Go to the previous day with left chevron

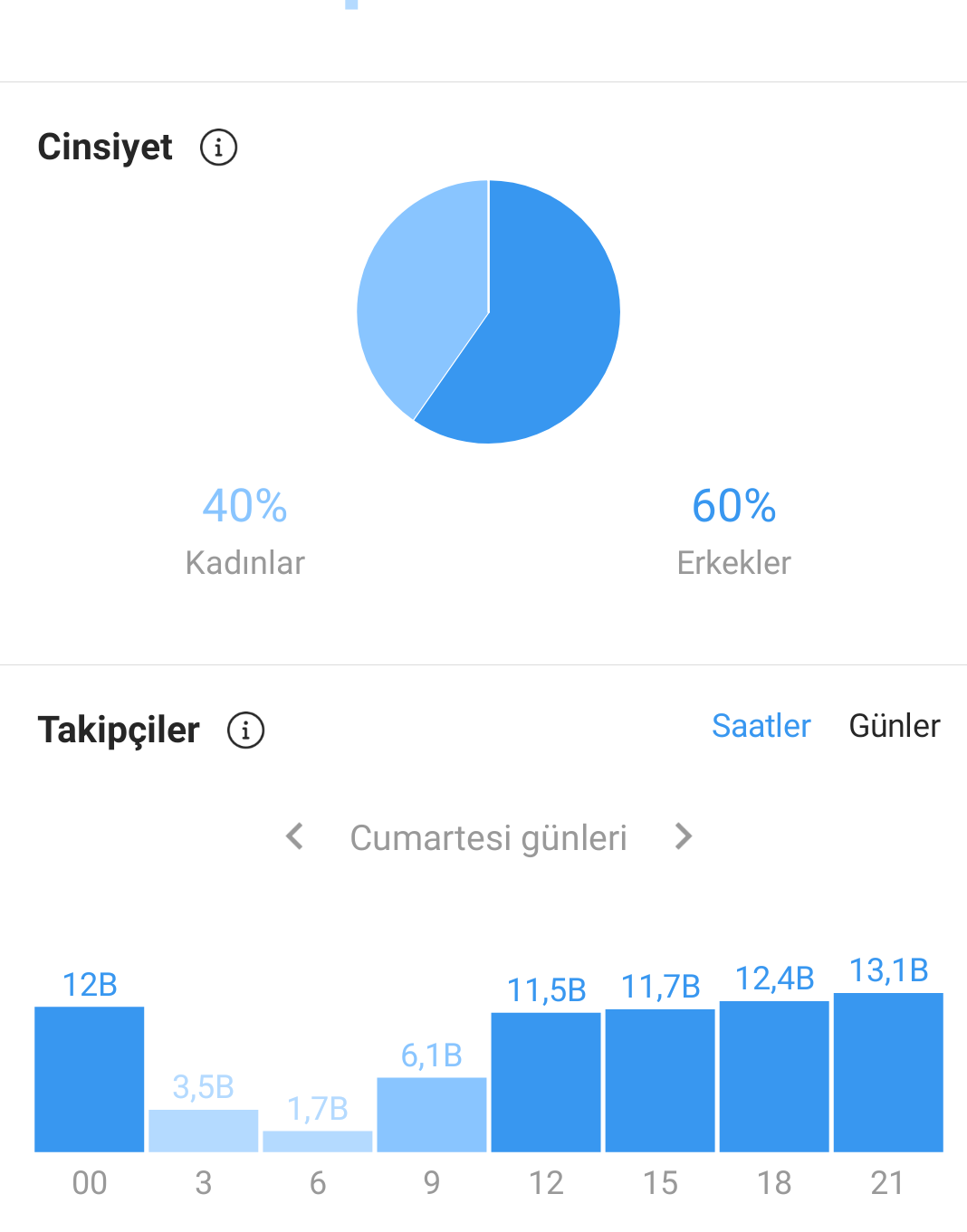294,836
